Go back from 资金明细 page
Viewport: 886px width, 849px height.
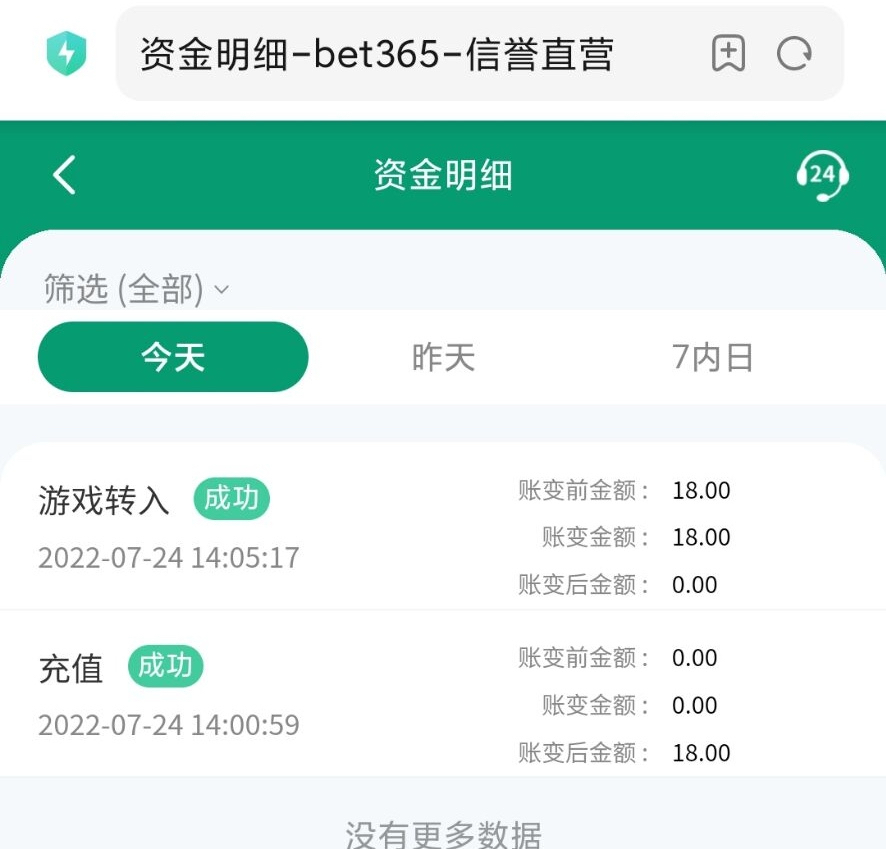64,175
